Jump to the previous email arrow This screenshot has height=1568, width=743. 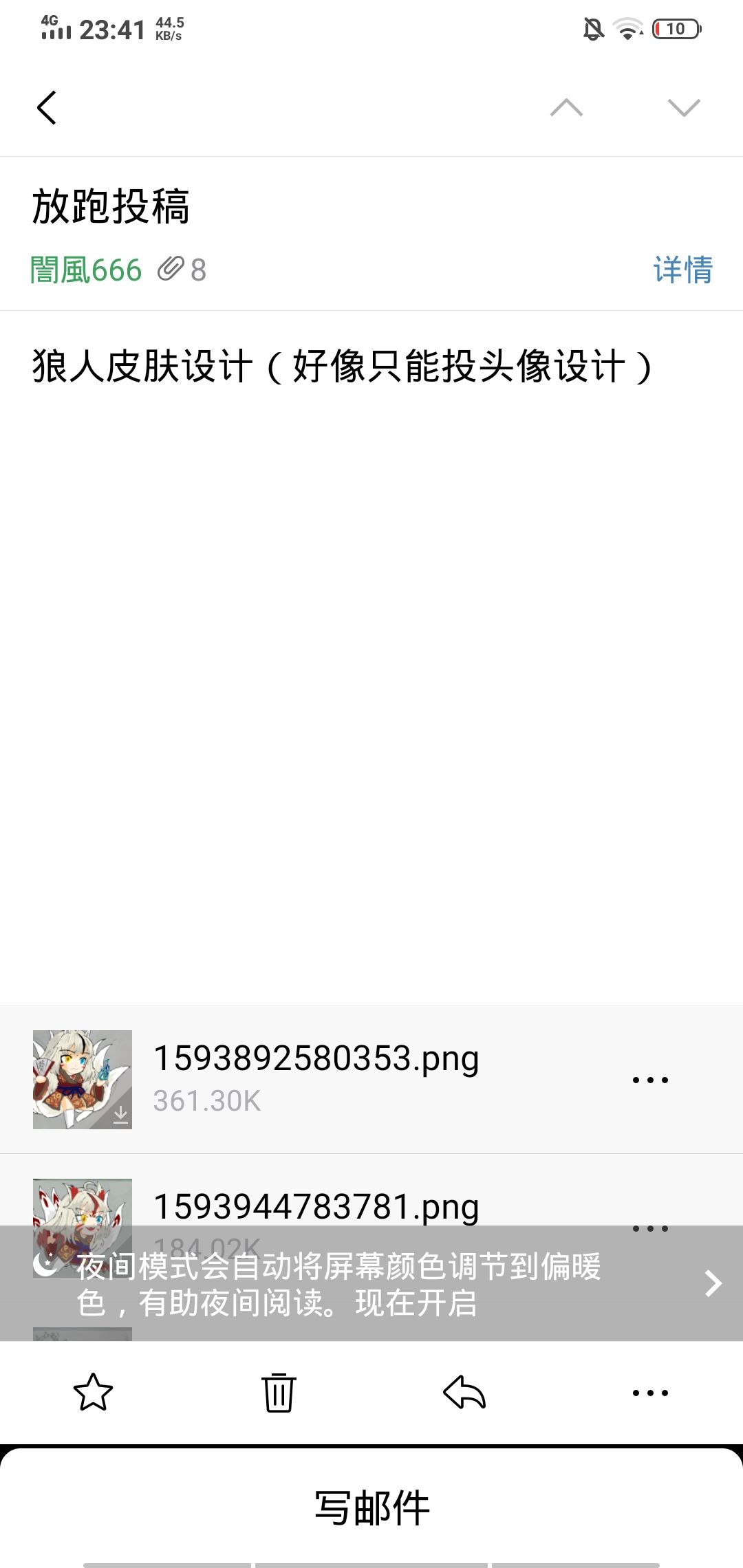(566, 108)
